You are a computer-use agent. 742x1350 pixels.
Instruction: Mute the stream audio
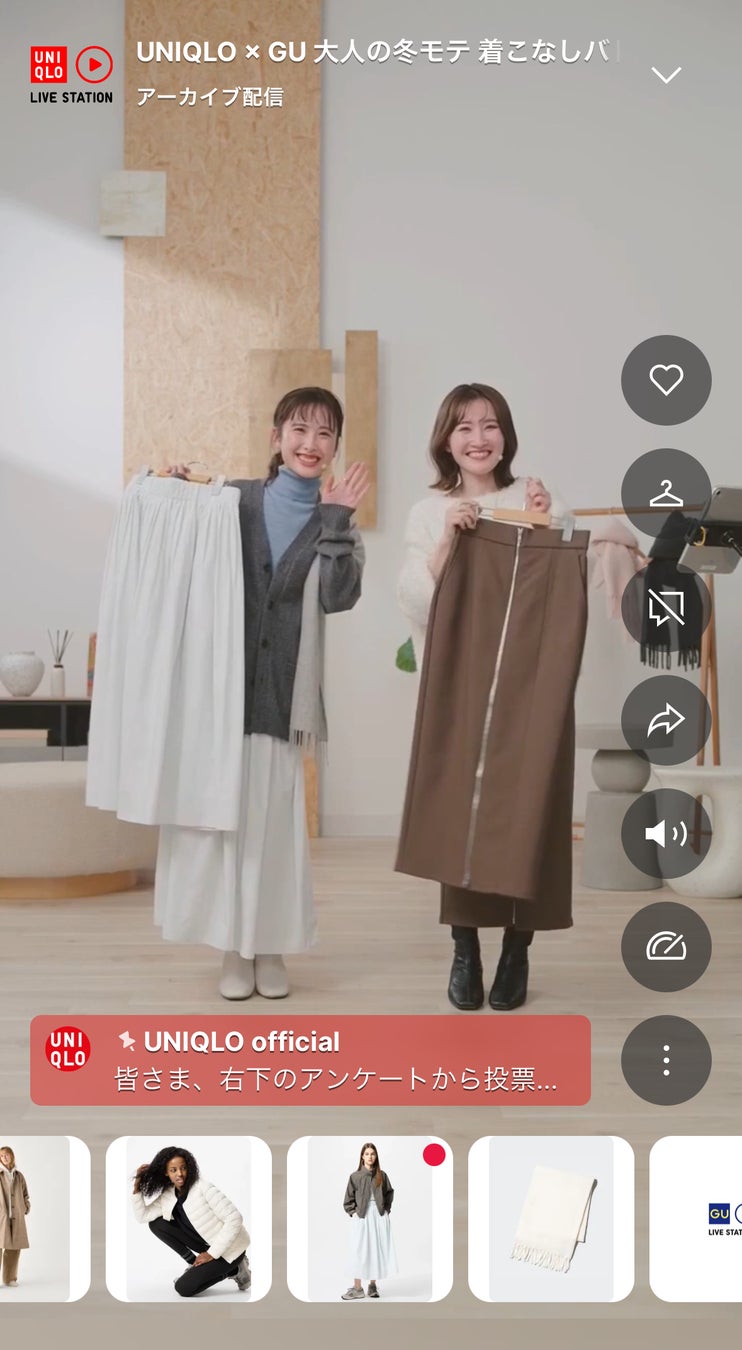click(666, 833)
